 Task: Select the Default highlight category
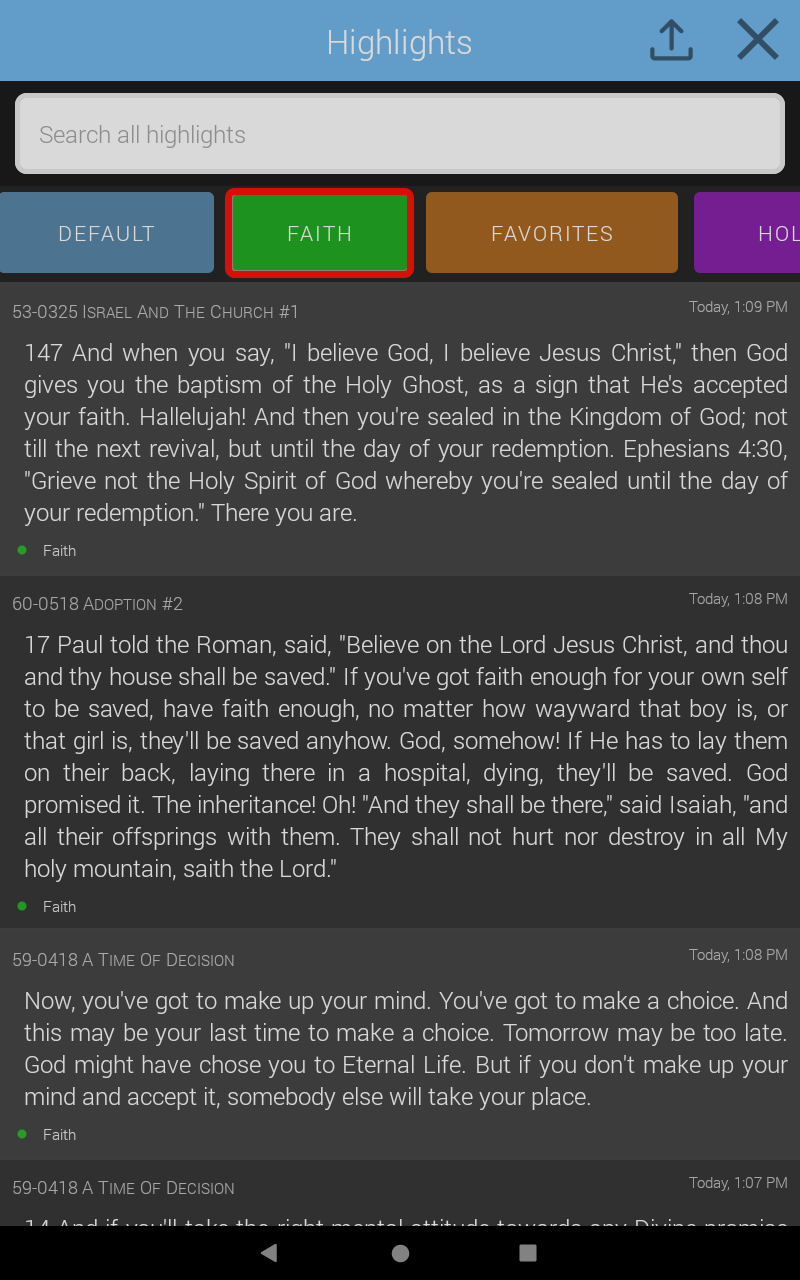click(x=107, y=233)
